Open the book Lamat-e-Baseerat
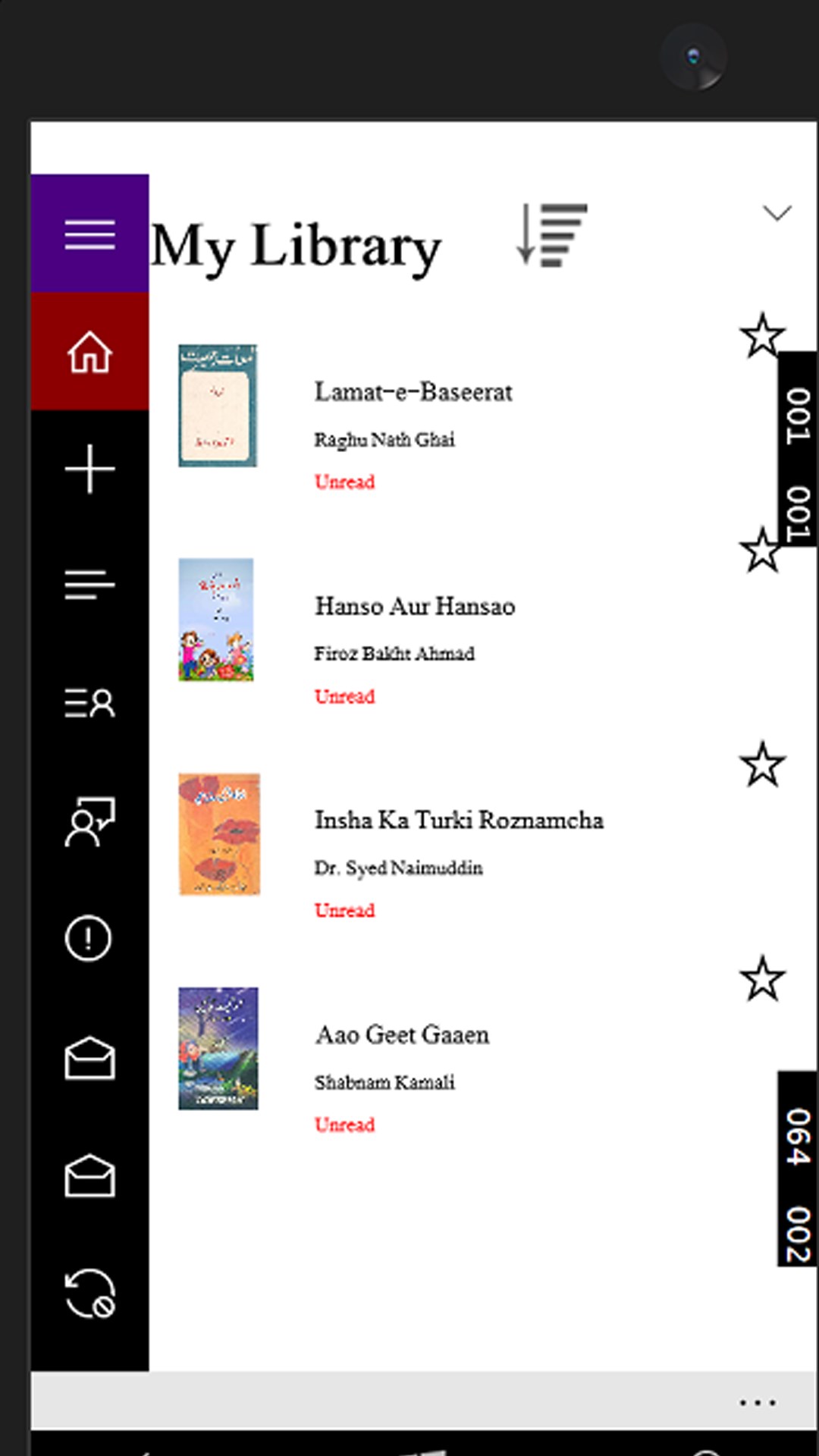This screenshot has width=819, height=1456. point(413,392)
